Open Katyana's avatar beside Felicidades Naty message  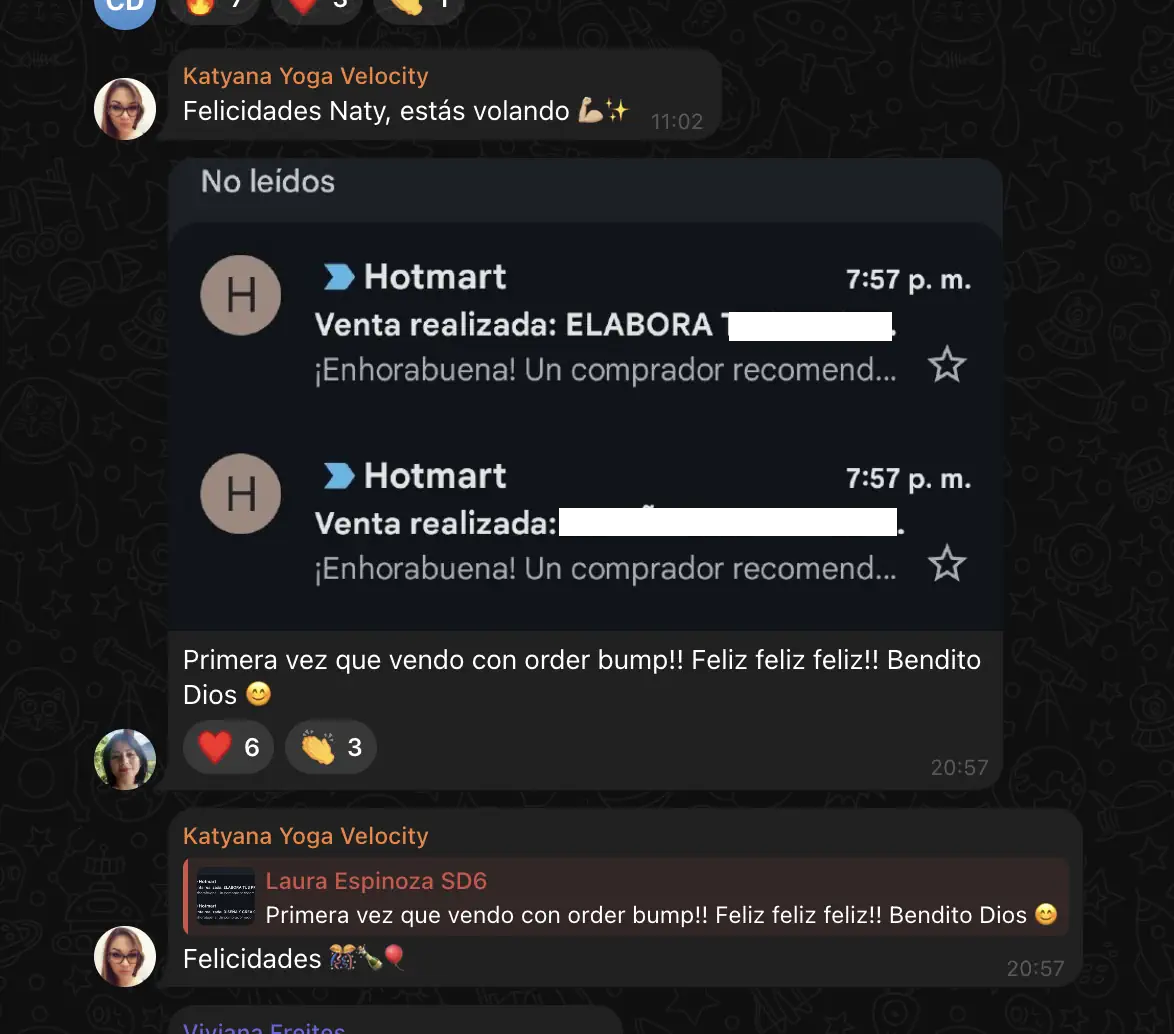point(125,109)
